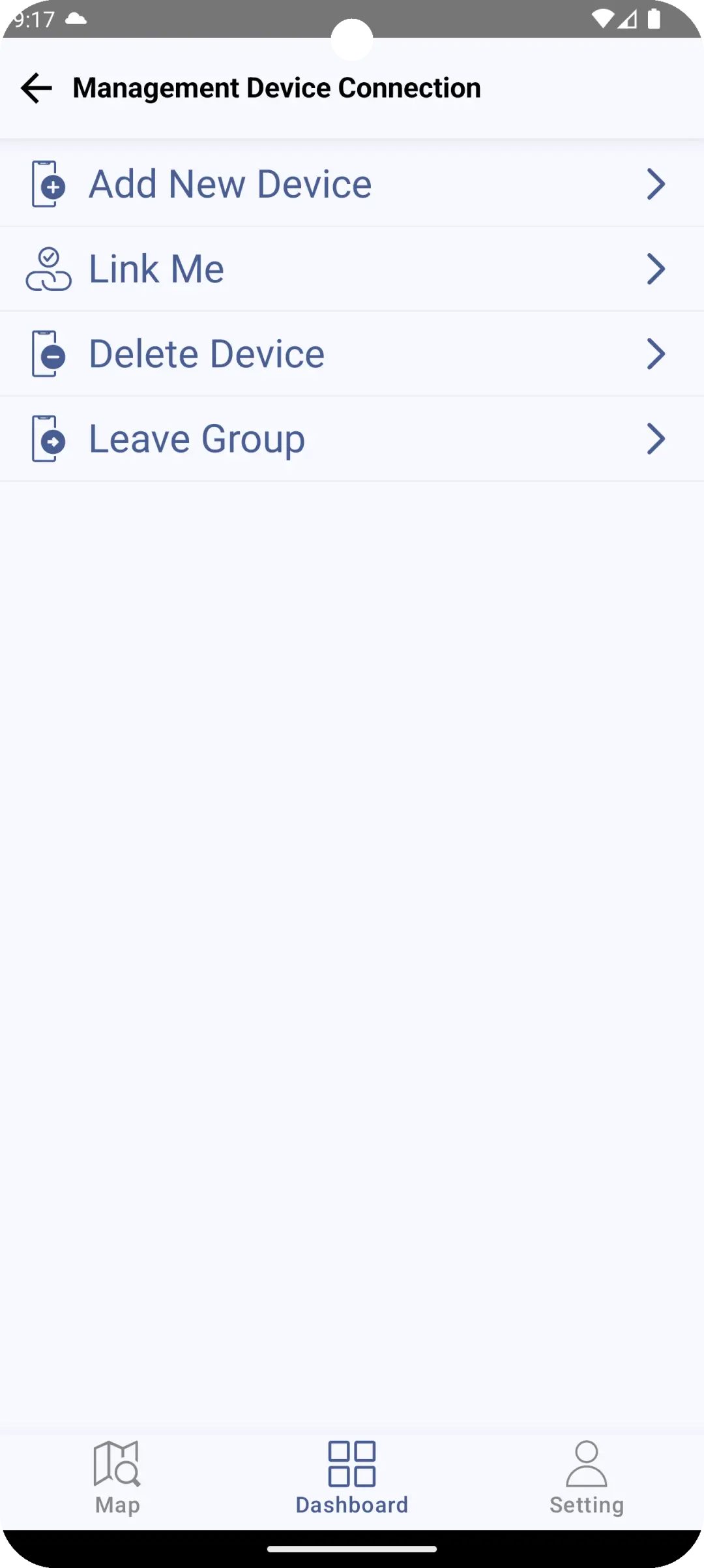The width and height of the screenshot is (704, 1568).
Task: Expand the Link Me chevron
Action: tap(656, 268)
